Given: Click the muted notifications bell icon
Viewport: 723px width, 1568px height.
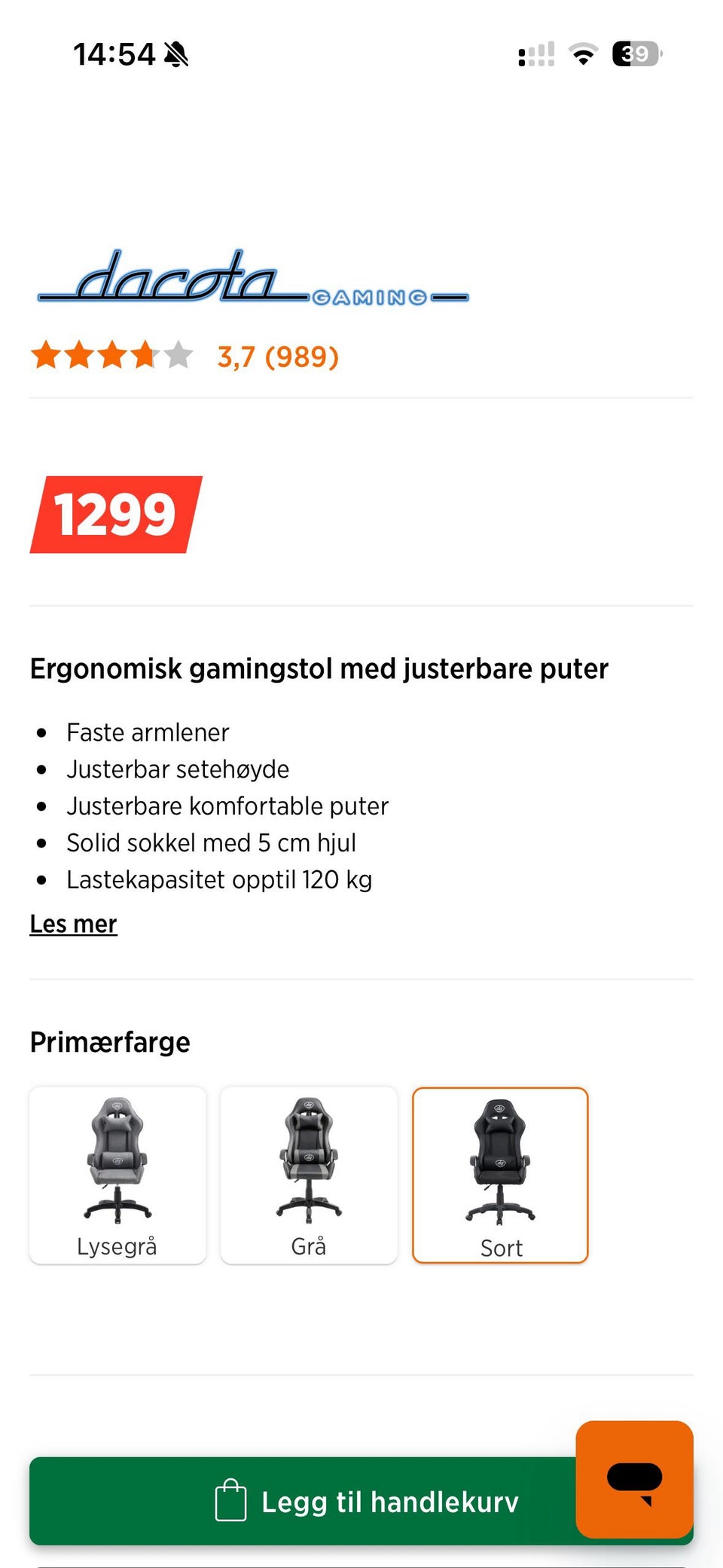Looking at the screenshot, I should (x=175, y=53).
